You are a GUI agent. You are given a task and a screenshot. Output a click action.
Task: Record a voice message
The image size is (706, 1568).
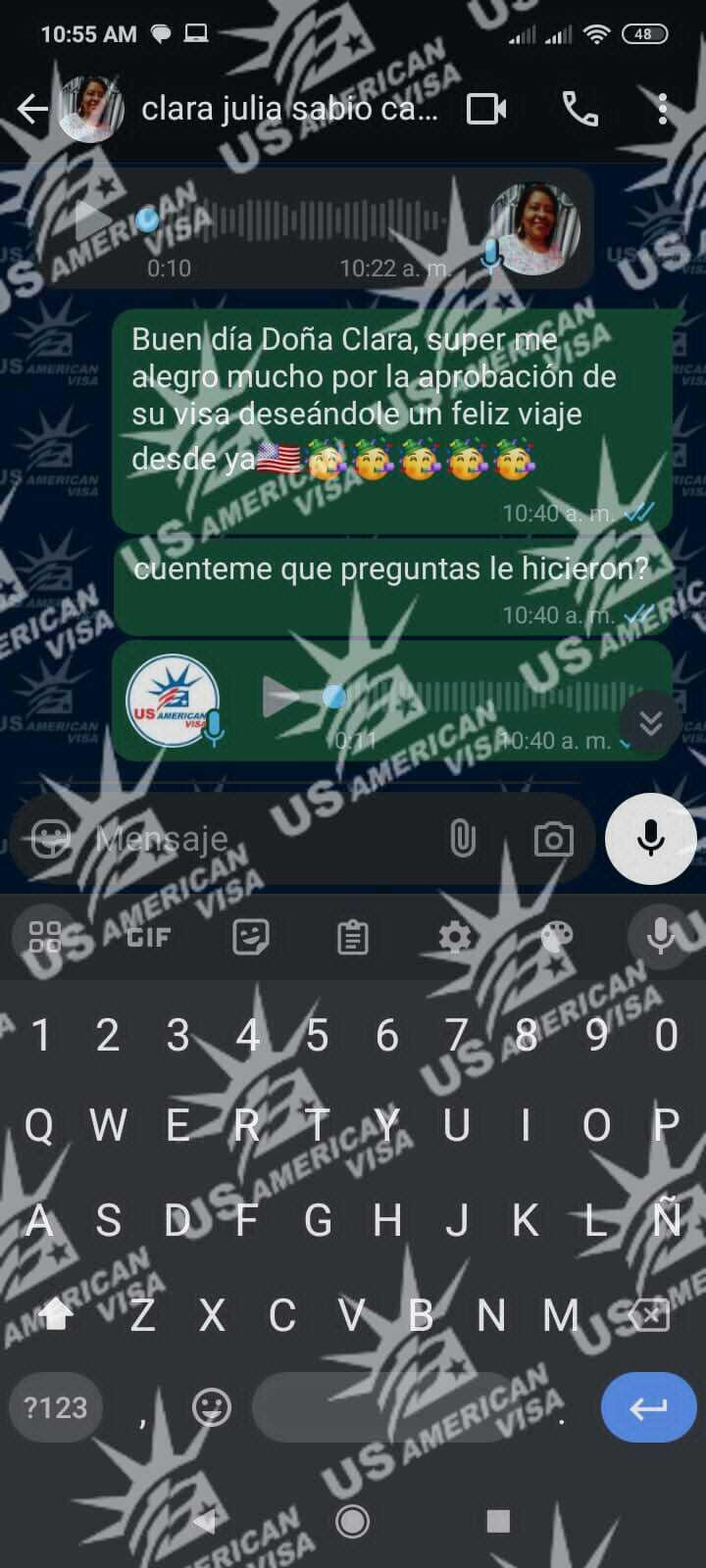tap(650, 839)
